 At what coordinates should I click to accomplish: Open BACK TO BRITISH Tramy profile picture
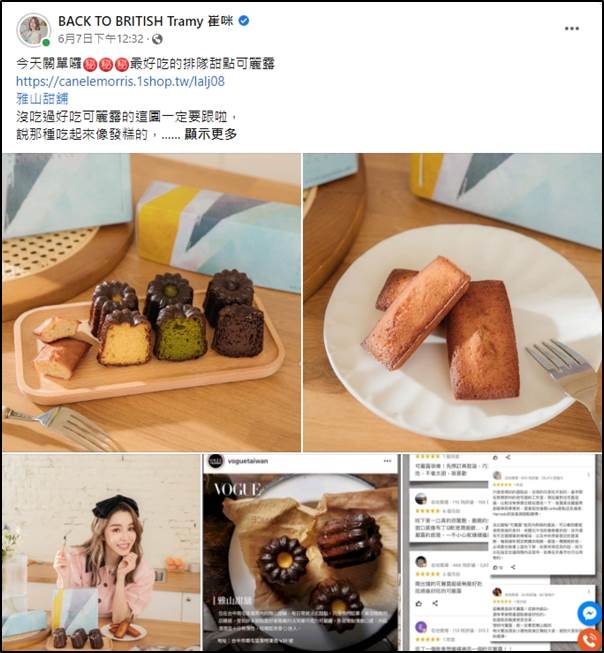33,30
